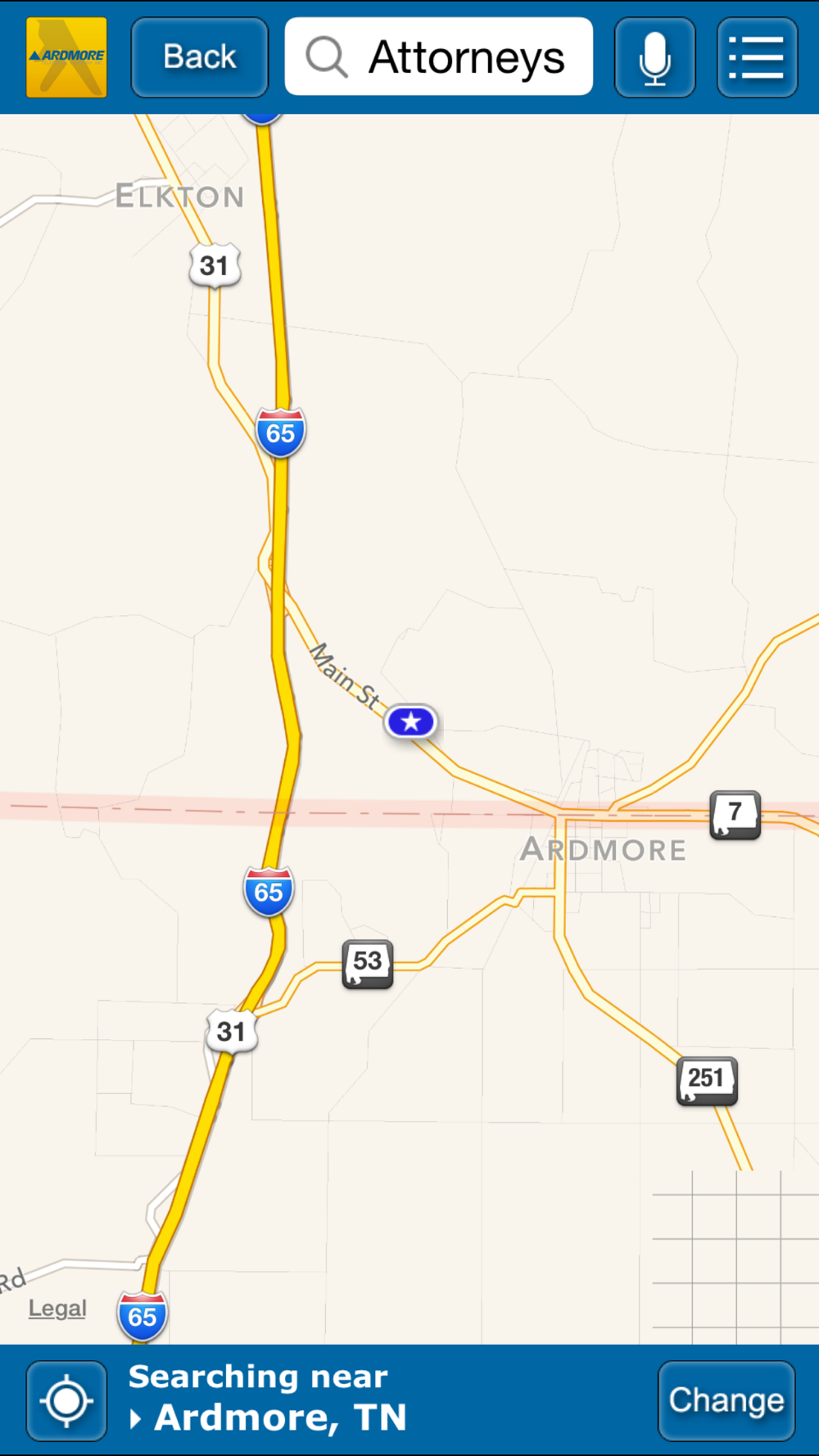Image resolution: width=819 pixels, height=1456 pixels.
Task: Start voice search with the microphone
Action: coord(655,57)
